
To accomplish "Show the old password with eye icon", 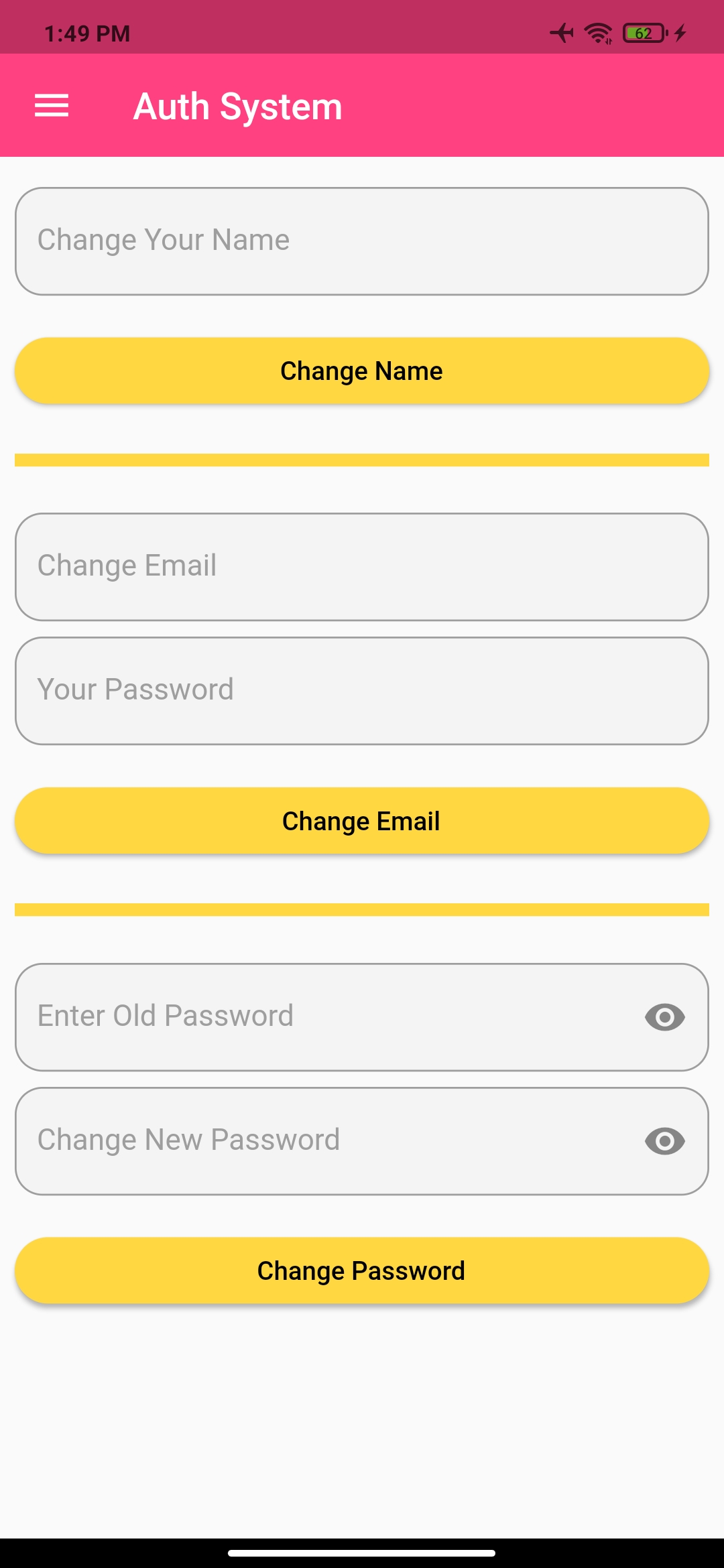I will [x=664, y=1017].
